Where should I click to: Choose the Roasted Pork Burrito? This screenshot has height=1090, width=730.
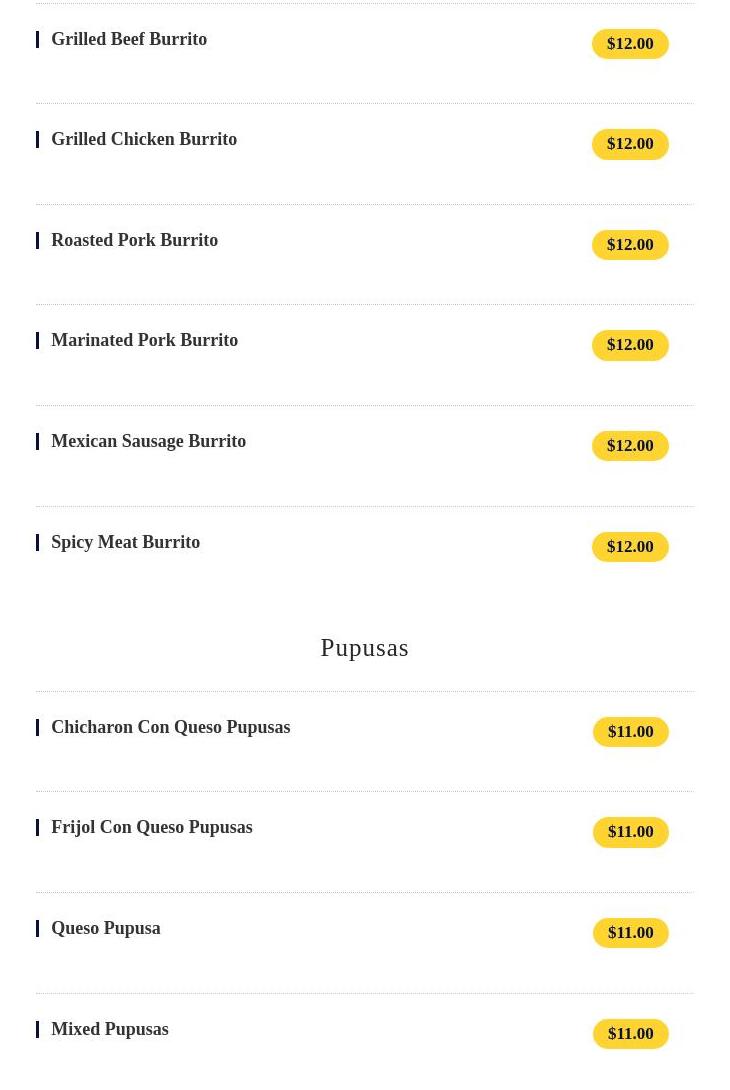tap(134, 241)
